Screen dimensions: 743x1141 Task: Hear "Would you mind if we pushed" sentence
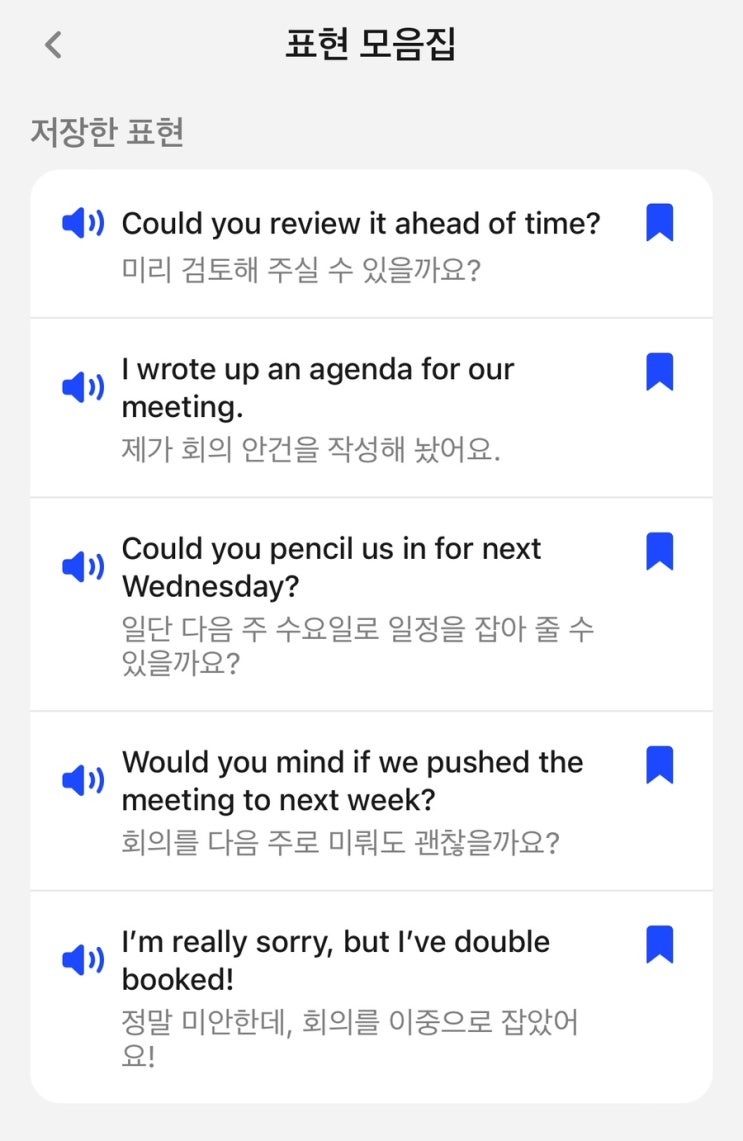[x=83, y=780]
